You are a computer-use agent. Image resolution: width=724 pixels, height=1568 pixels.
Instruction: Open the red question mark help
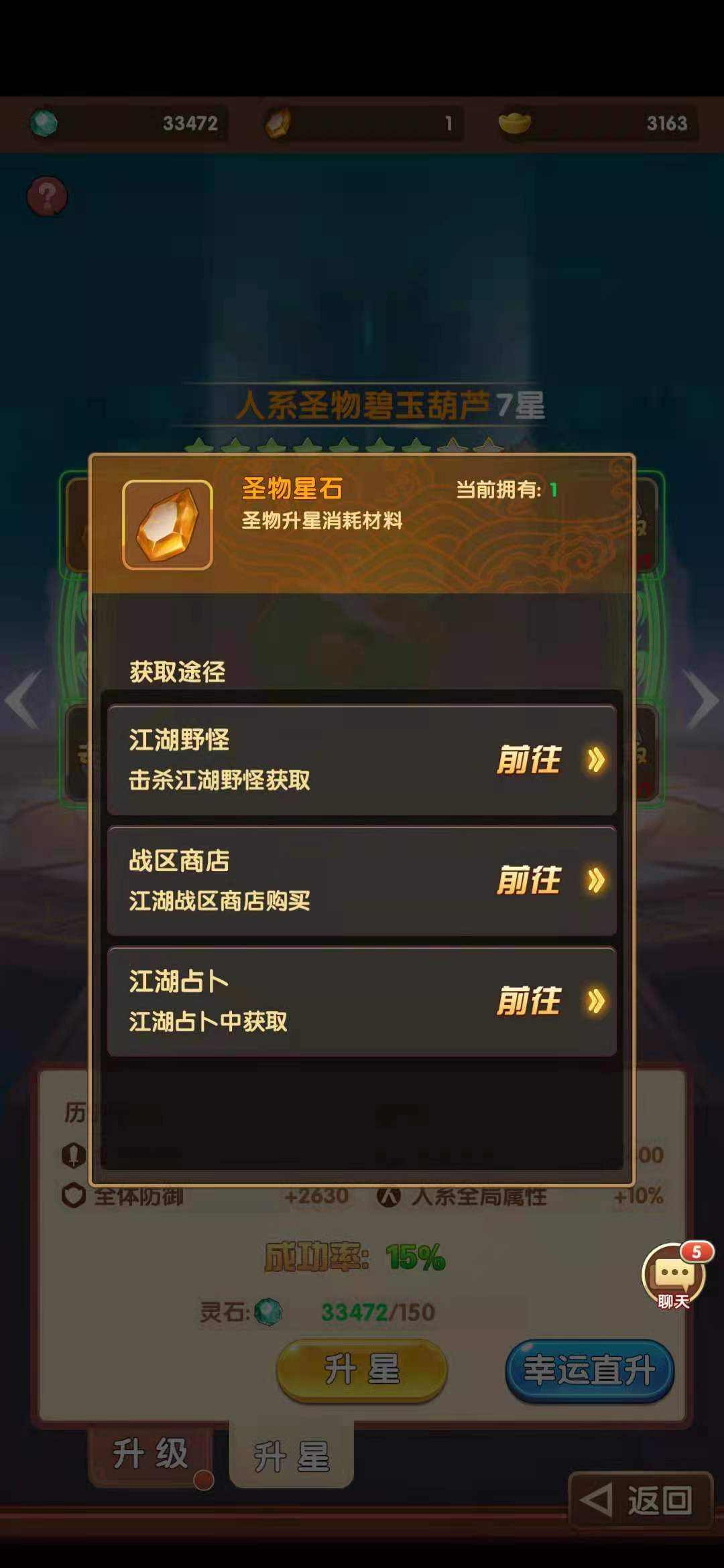[47, 196]
